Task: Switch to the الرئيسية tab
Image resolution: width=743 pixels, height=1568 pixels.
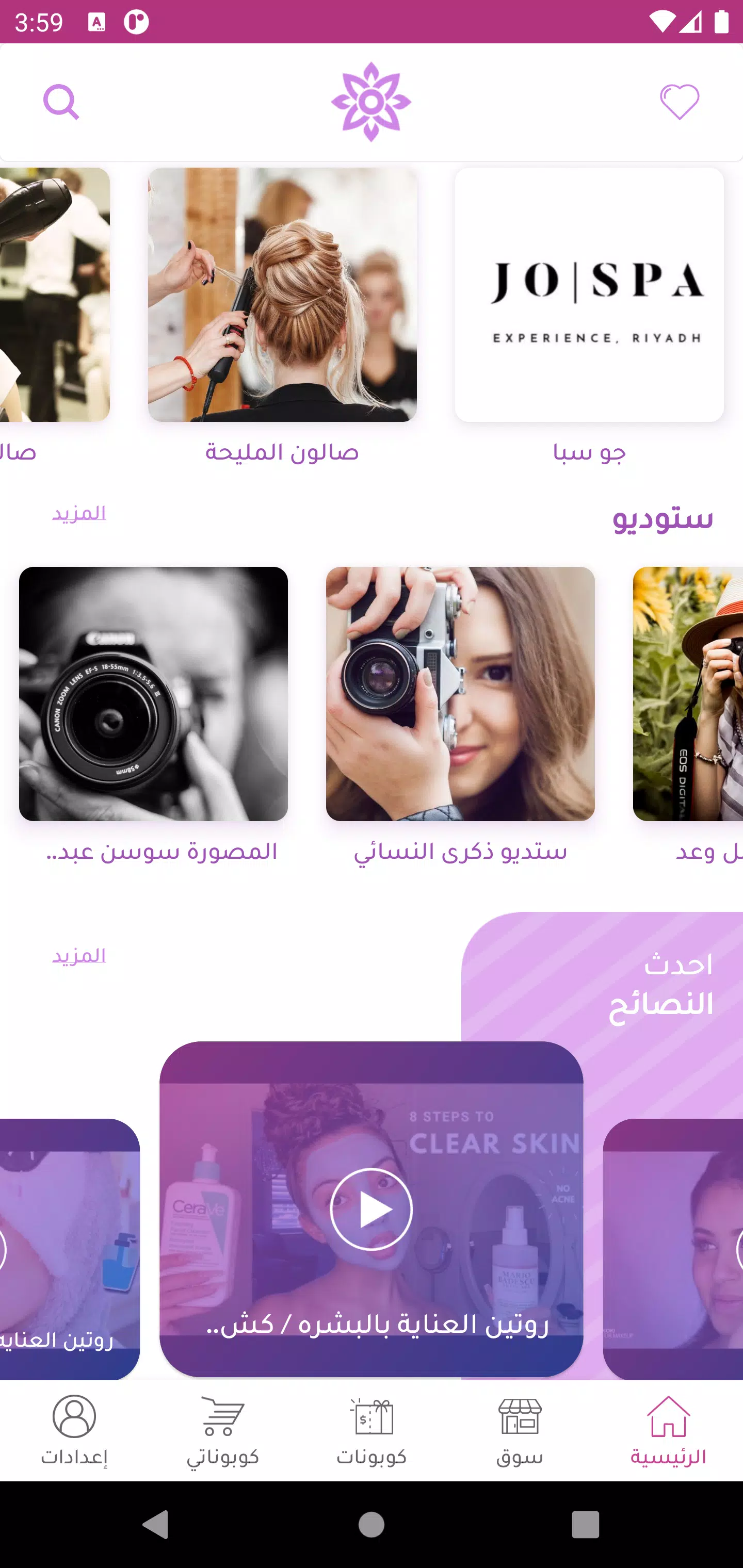Action: [668, 1430]
